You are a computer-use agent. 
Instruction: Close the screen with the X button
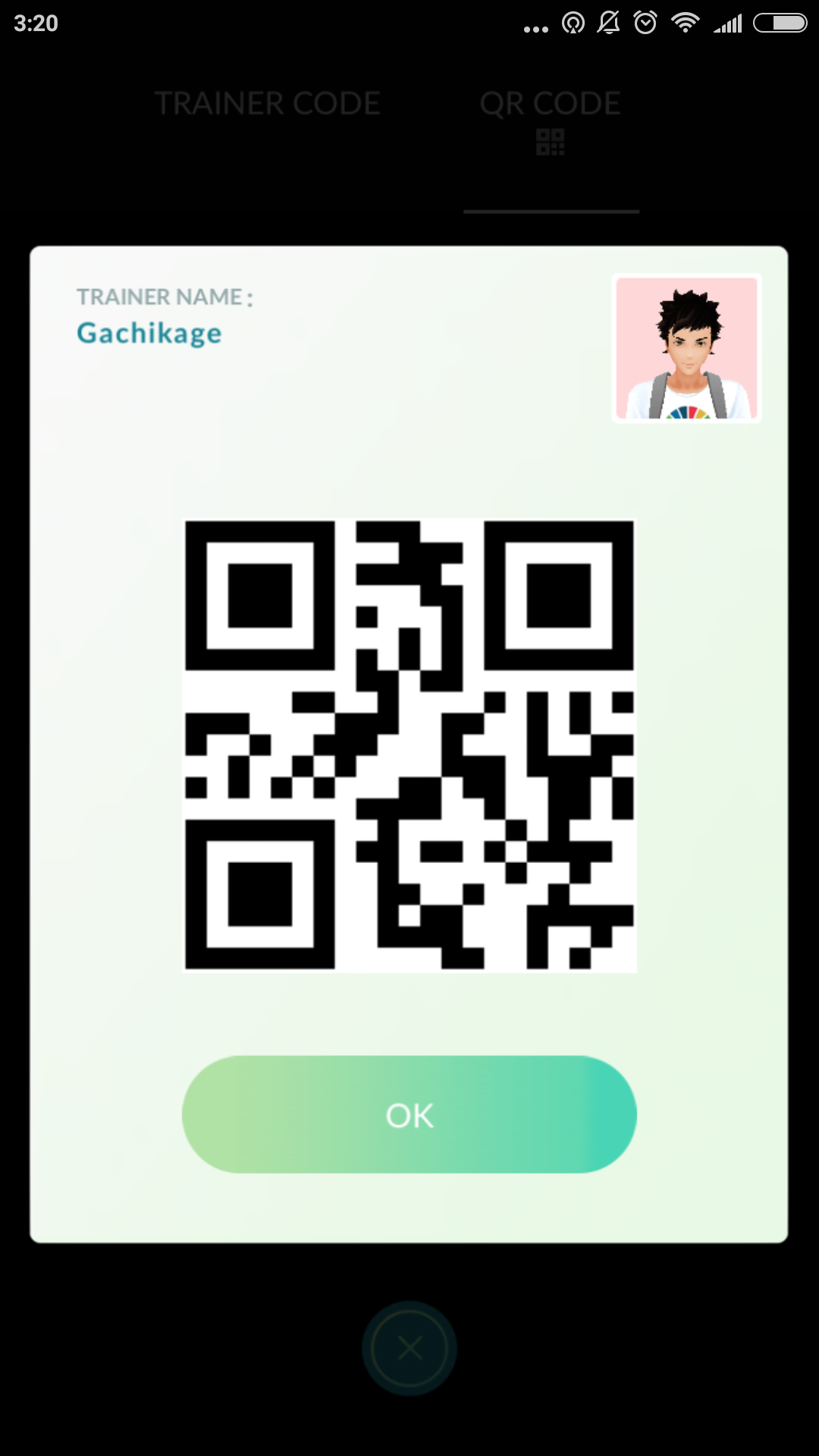point(409,1348)
